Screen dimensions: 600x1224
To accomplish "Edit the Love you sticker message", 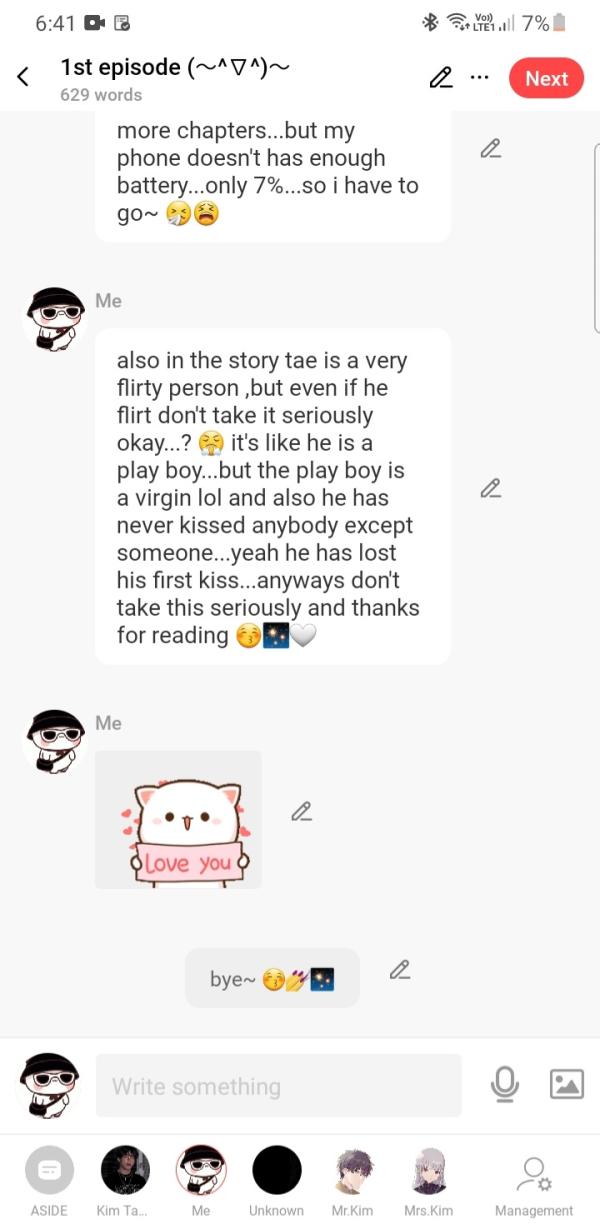I will pyautogui.click(x=301, y=811).
